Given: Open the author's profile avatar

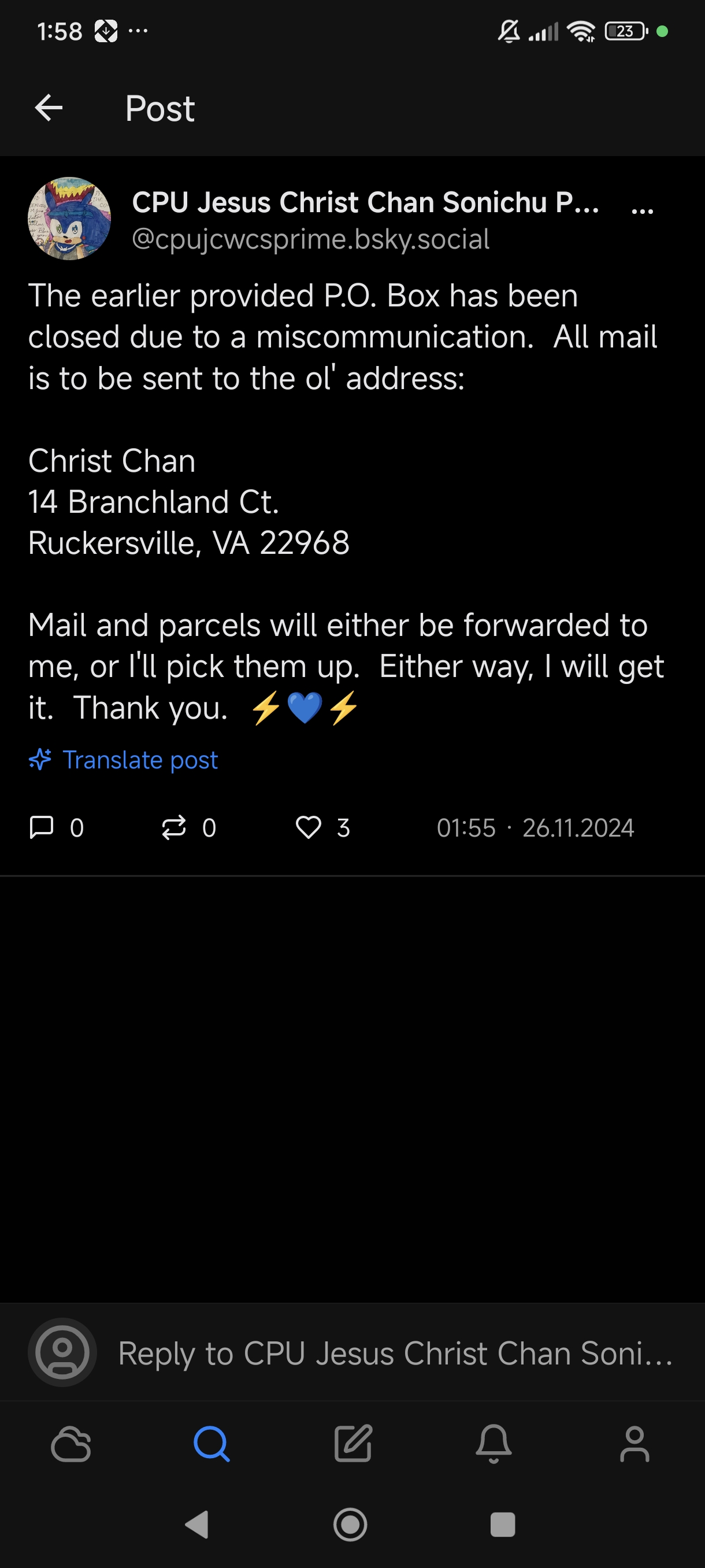Looking at the screenshot, I should (x=69, y=219).
